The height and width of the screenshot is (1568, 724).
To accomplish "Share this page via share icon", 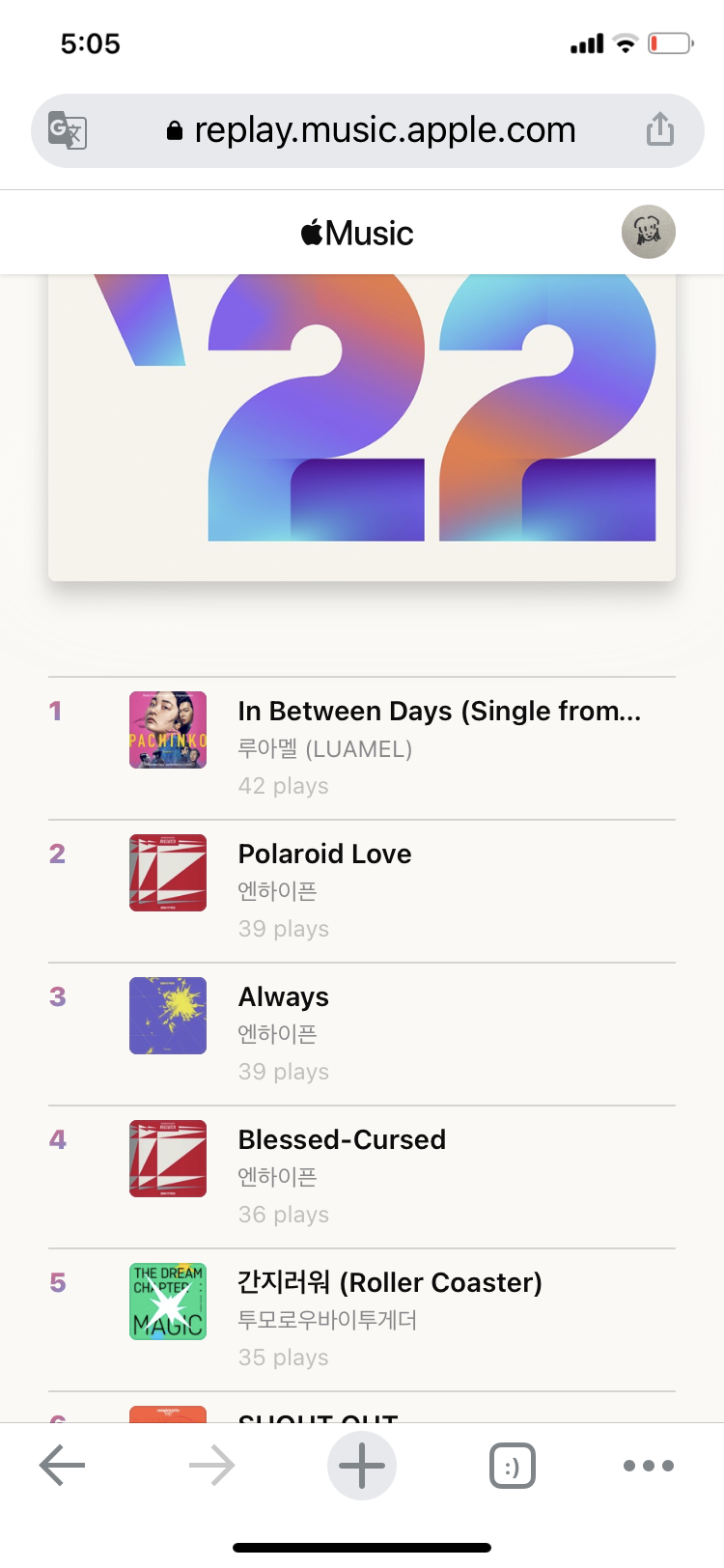I will [x=659, y=129].
